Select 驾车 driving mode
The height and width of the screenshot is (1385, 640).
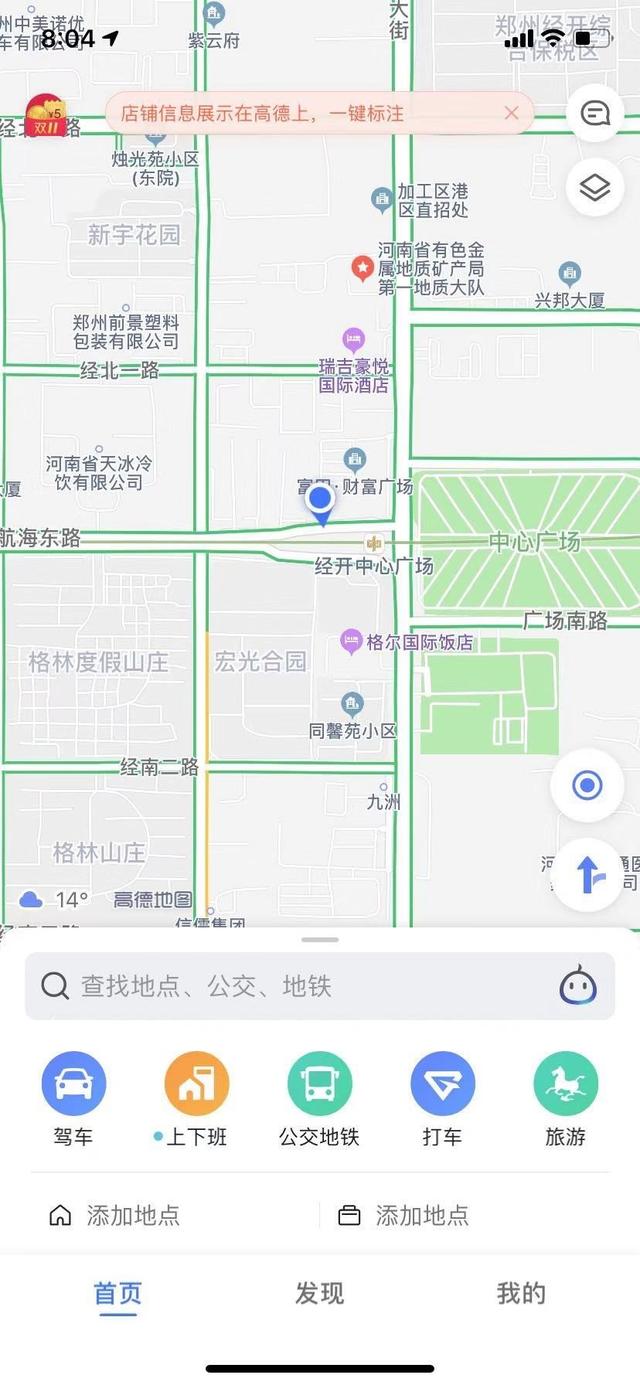[73, 1084]
